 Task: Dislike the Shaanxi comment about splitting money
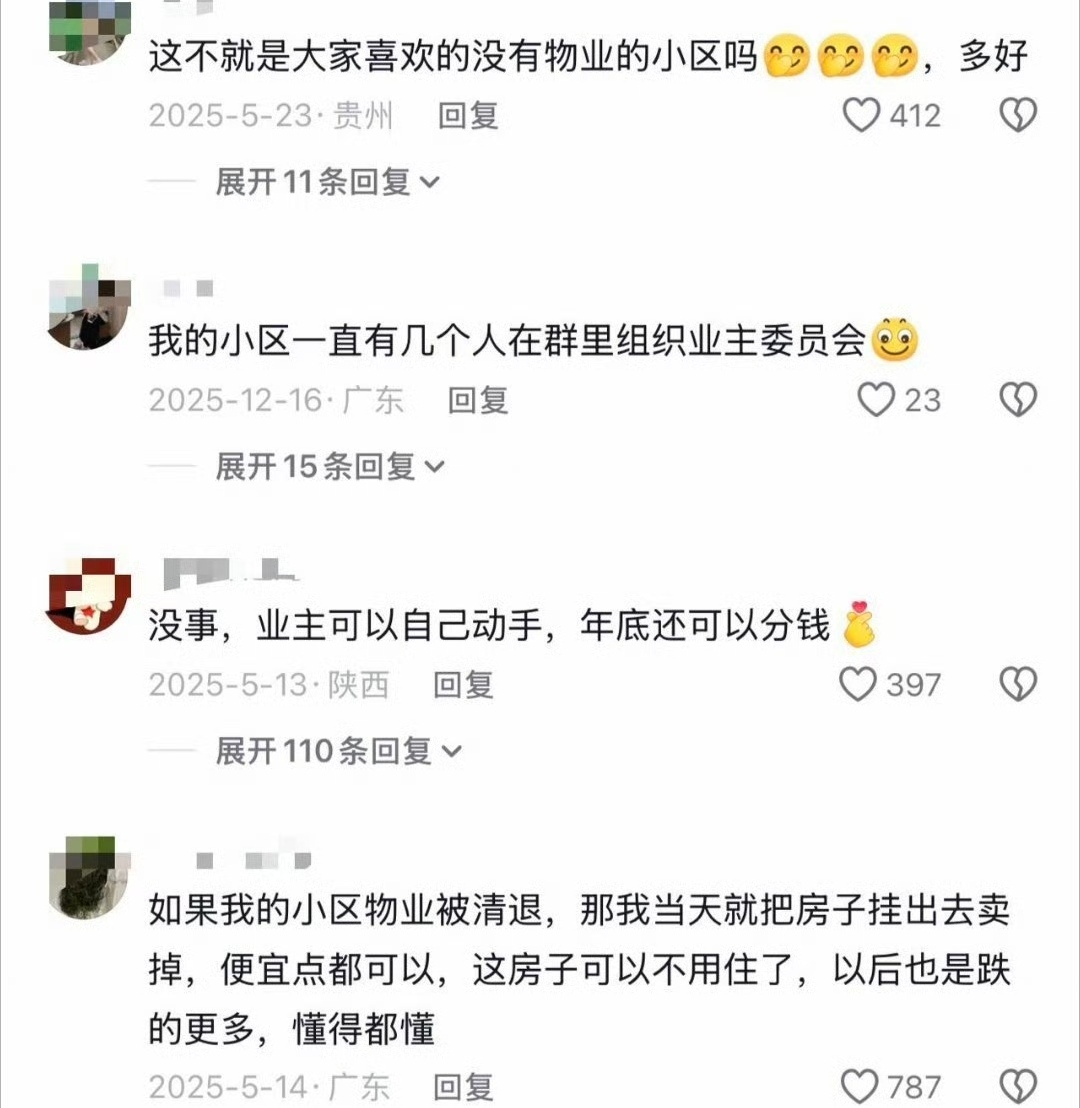point(1018,685)
